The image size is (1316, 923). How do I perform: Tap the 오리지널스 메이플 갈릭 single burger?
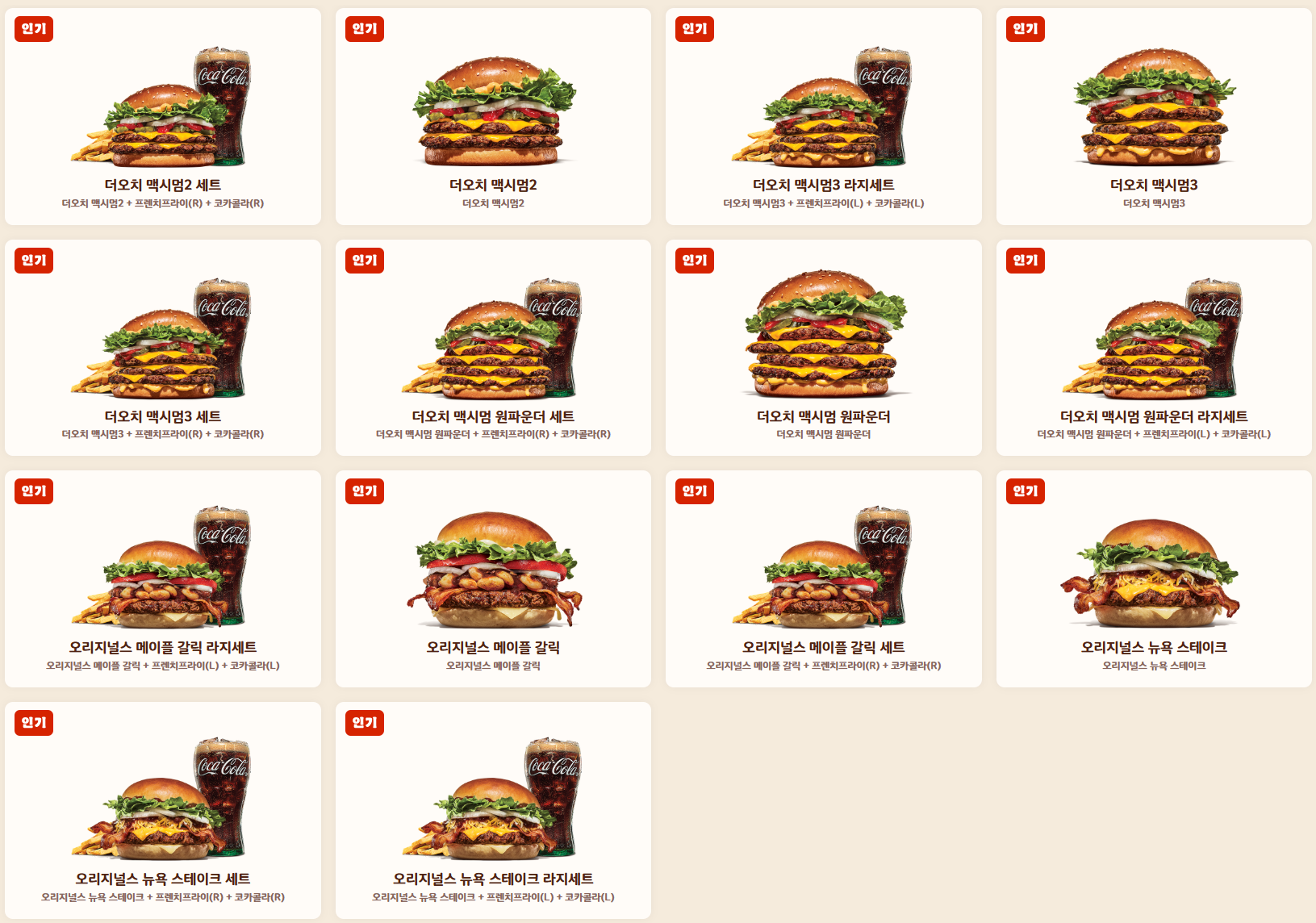pos(493,578)
